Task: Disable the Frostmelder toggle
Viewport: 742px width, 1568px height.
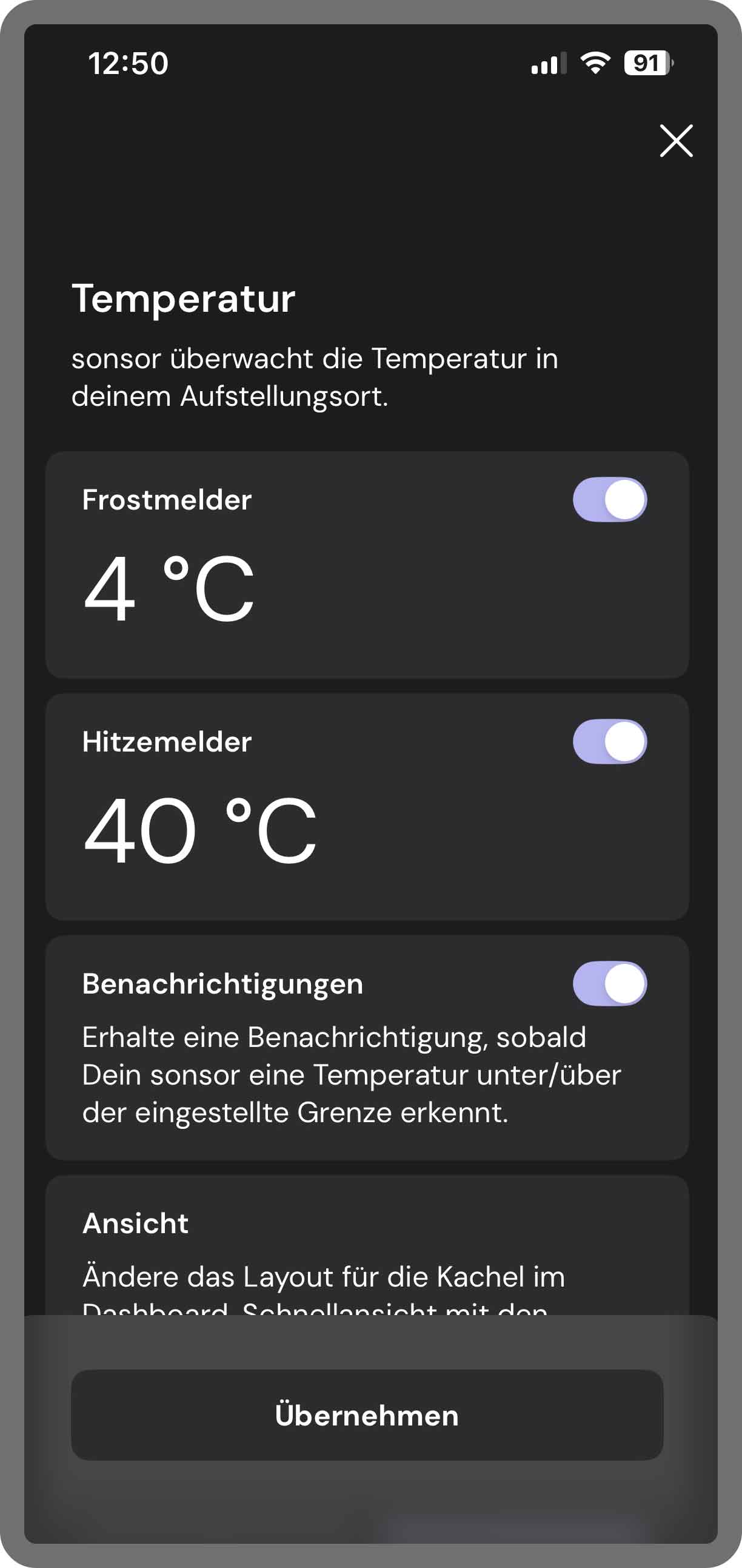Action: pyautogui.click(x=609, y=500)
